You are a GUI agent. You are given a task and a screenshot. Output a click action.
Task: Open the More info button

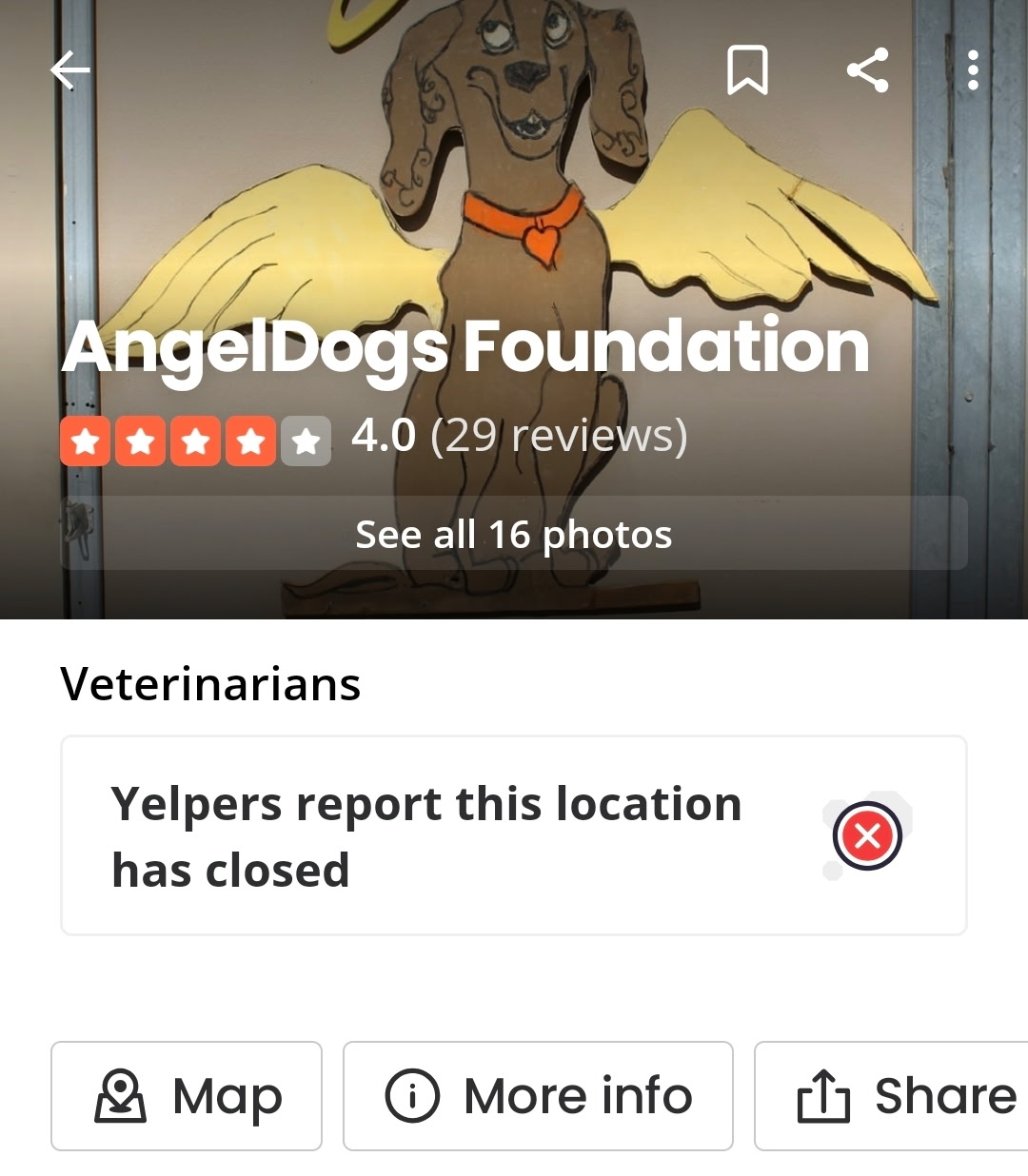[x=538, y=1096]
